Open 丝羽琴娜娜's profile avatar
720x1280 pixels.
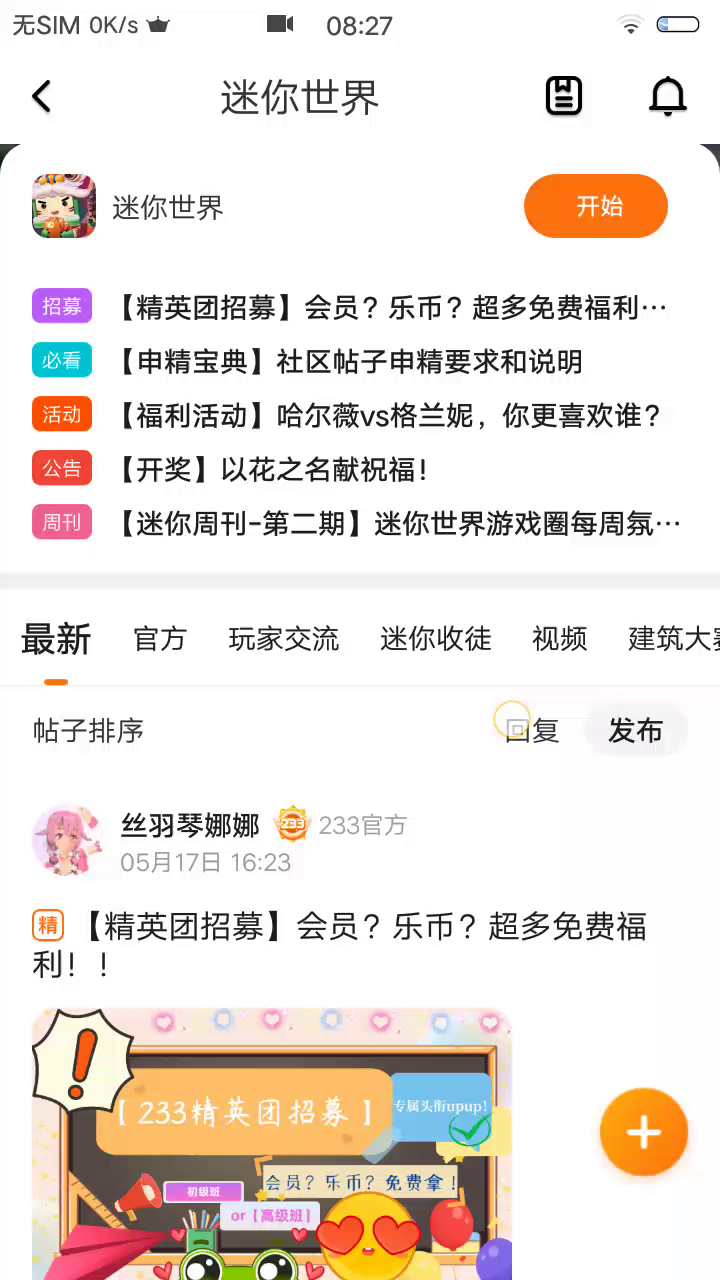[67, 840]
